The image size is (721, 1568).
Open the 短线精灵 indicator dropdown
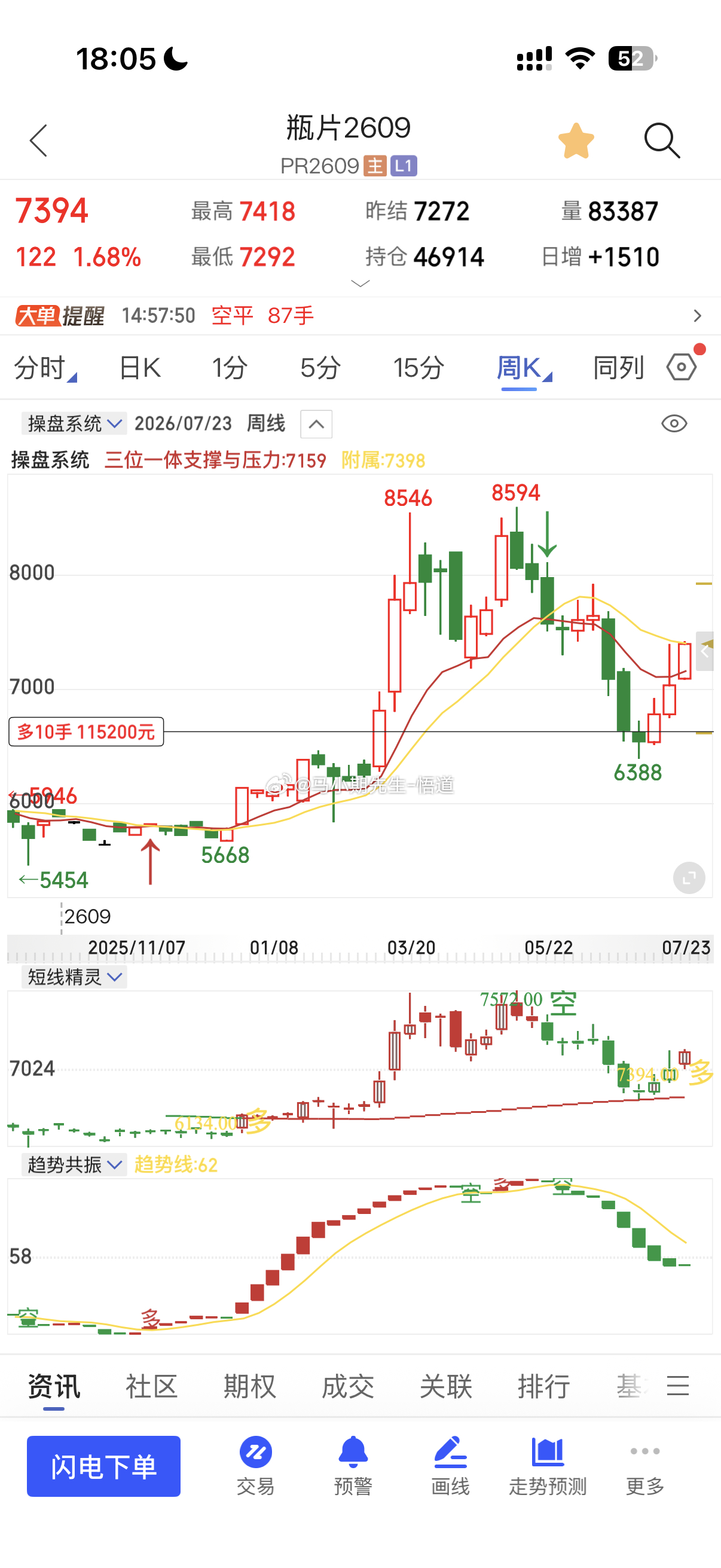(74, 977)
